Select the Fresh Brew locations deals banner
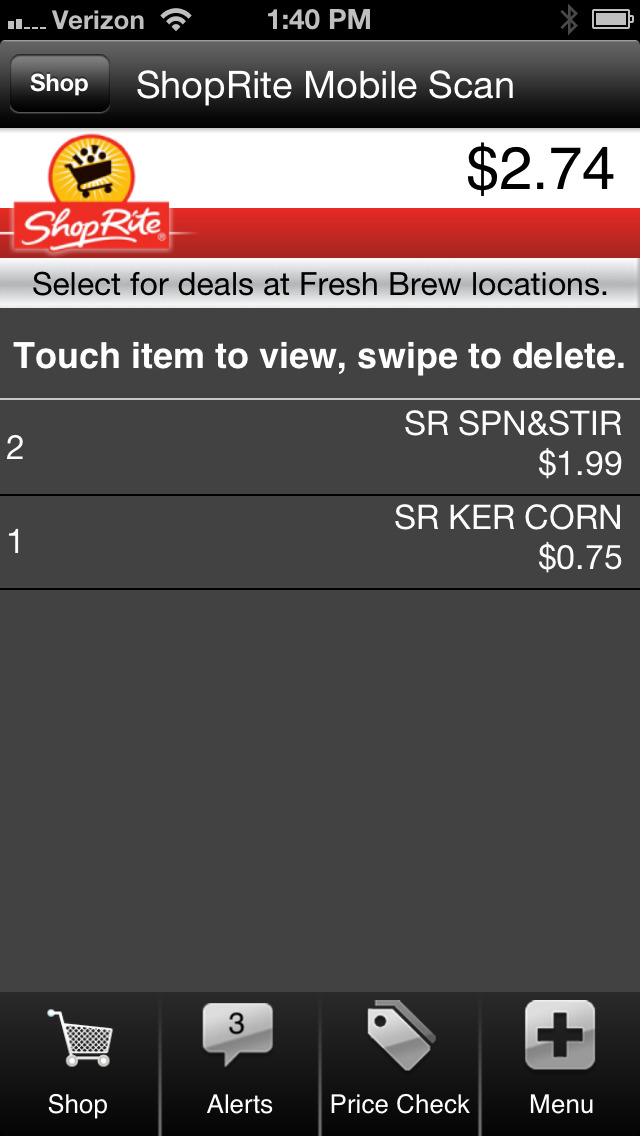 [x=320, y=283]
